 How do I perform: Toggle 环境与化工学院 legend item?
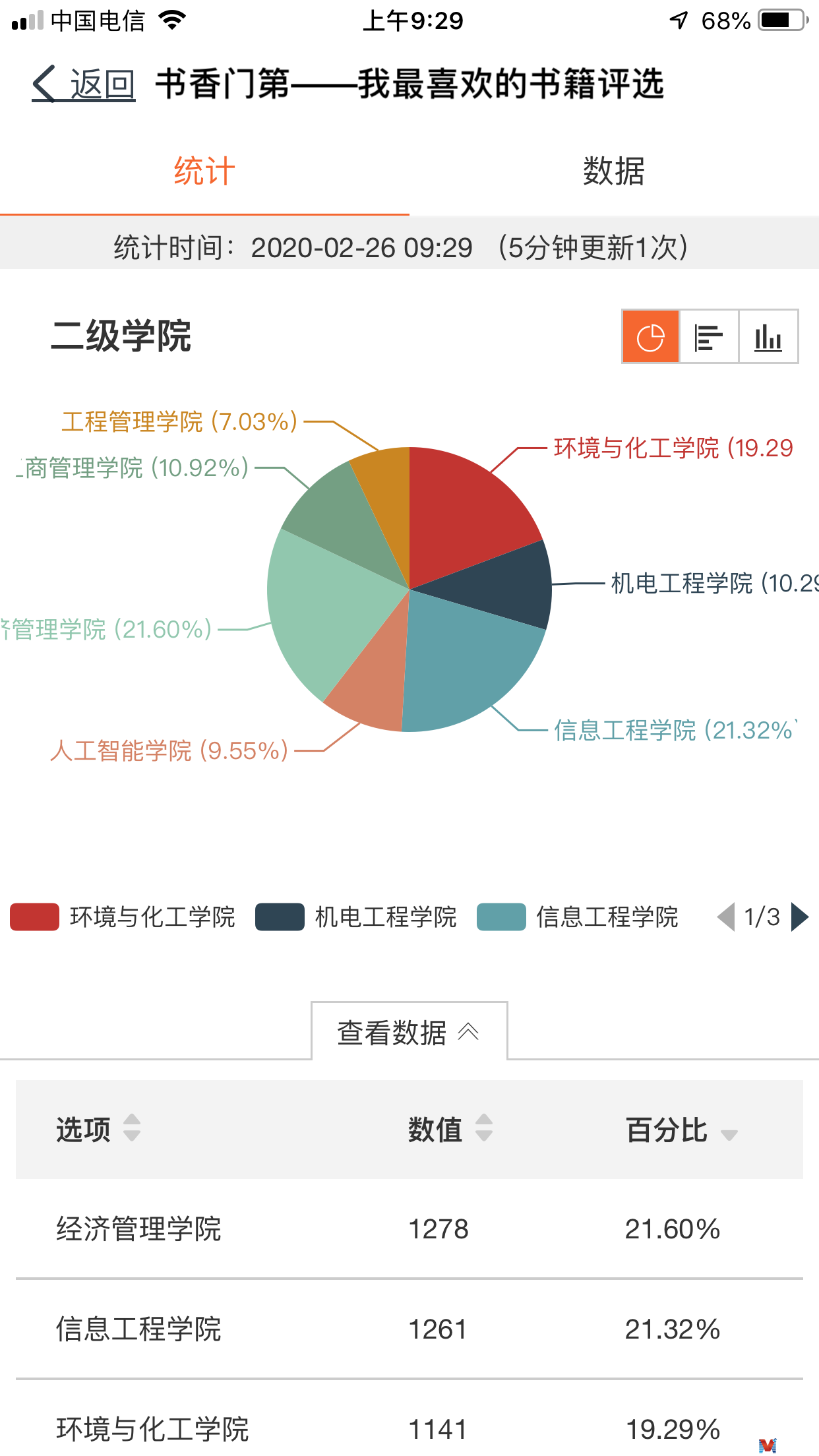pos(123,917)
